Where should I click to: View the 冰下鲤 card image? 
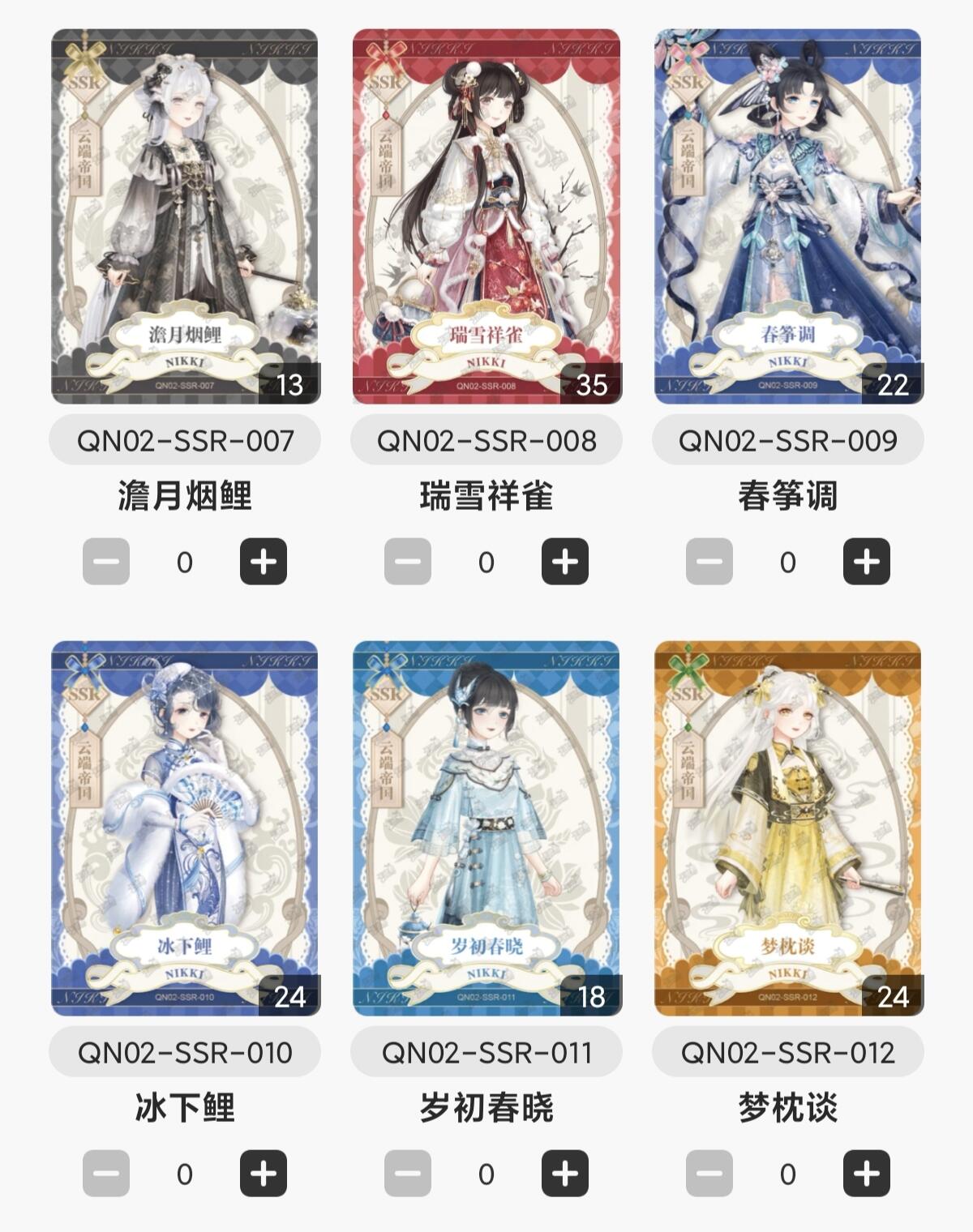pos(186,828)
